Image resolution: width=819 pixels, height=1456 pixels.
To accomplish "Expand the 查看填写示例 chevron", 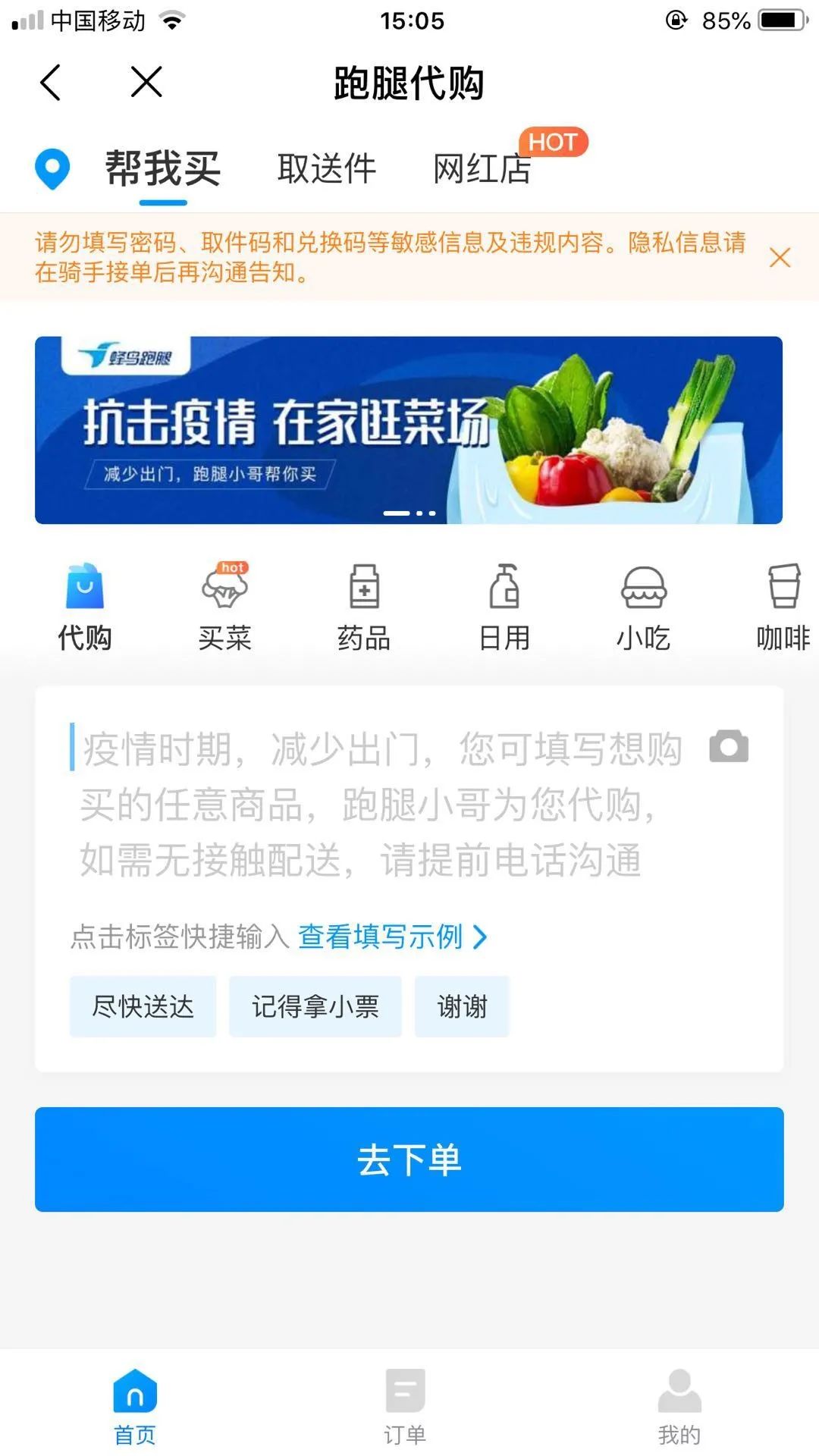I will coord(480,937).
